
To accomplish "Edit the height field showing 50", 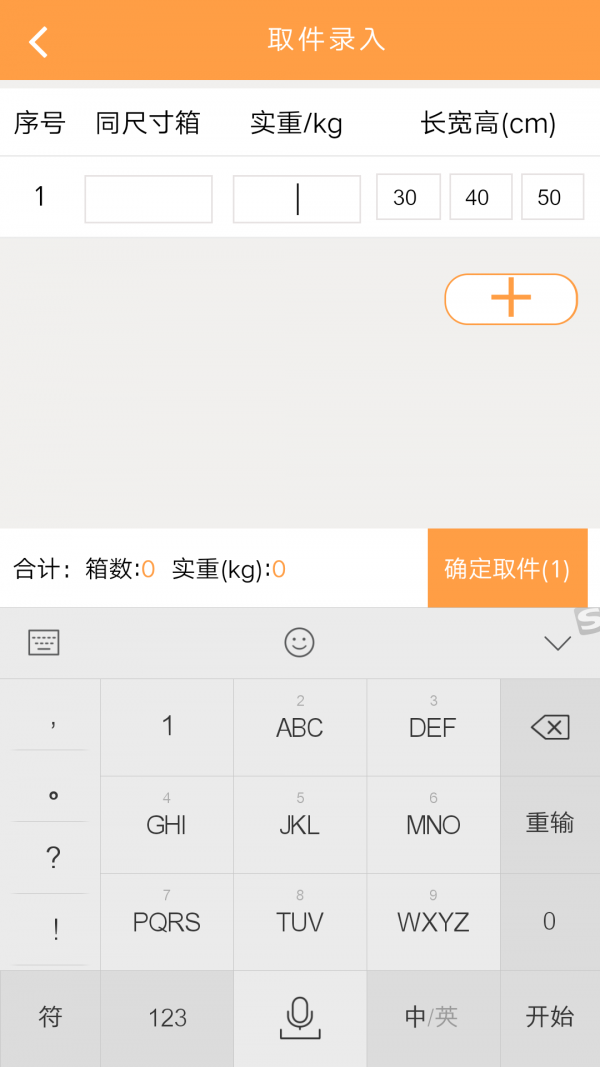I will pyautogui.click(x=552, y=197).
